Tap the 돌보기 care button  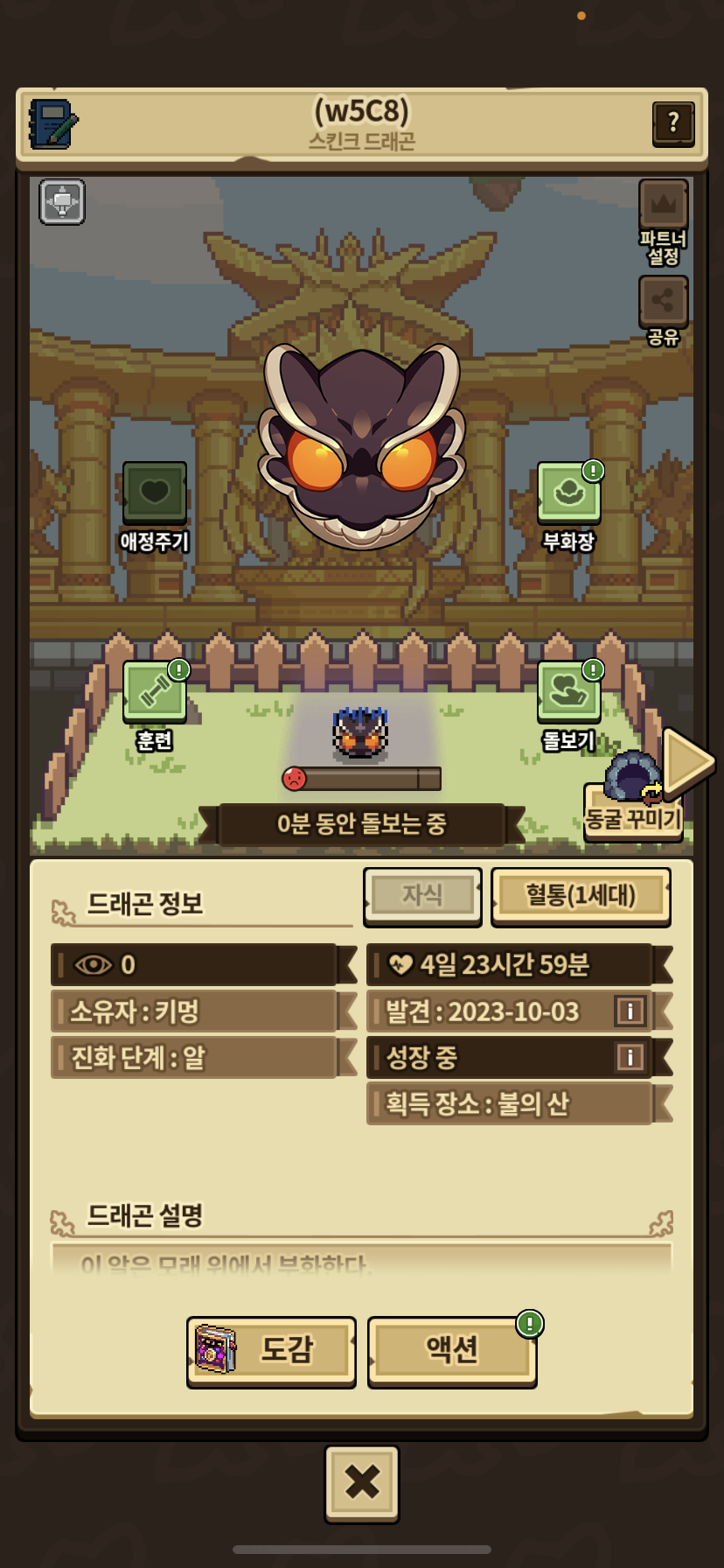(x=568, y=691)
